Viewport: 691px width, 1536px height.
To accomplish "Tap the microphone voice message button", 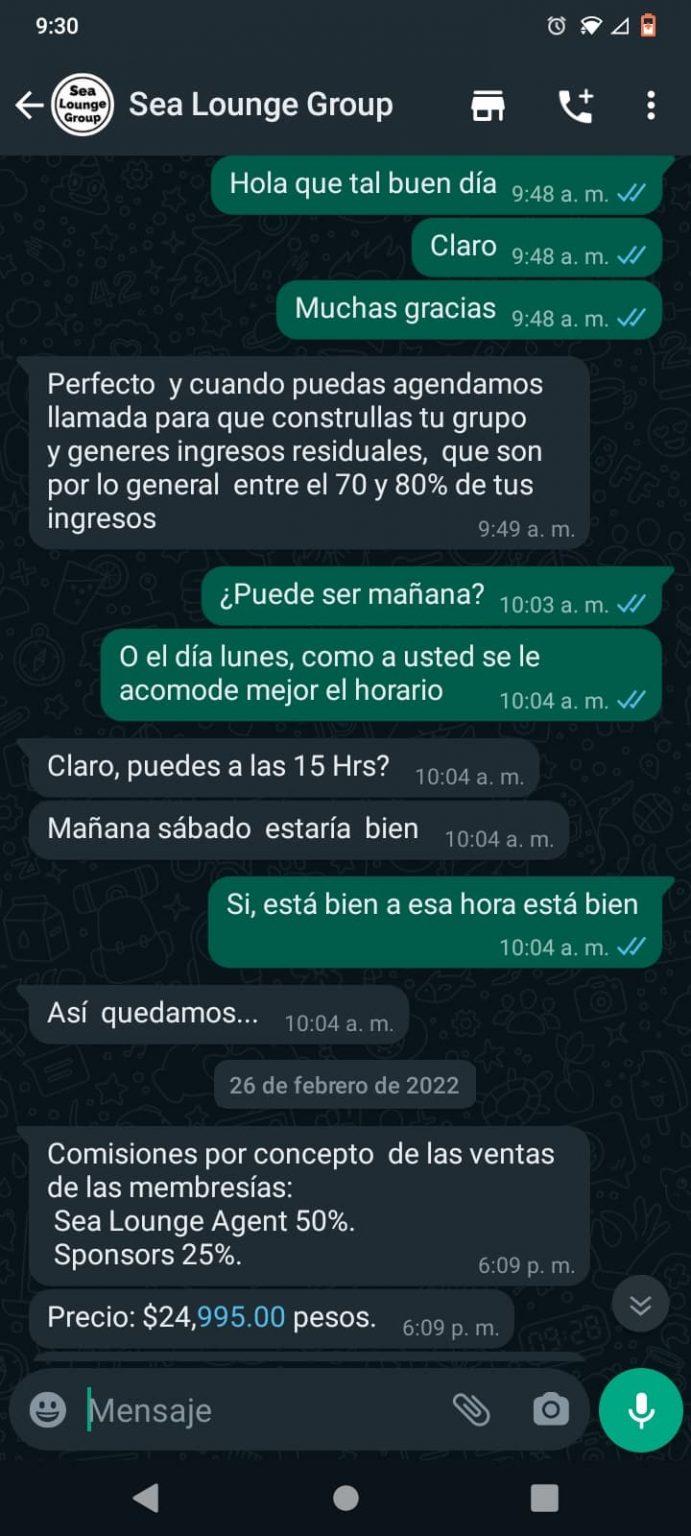I will (x=641, y=1410).
